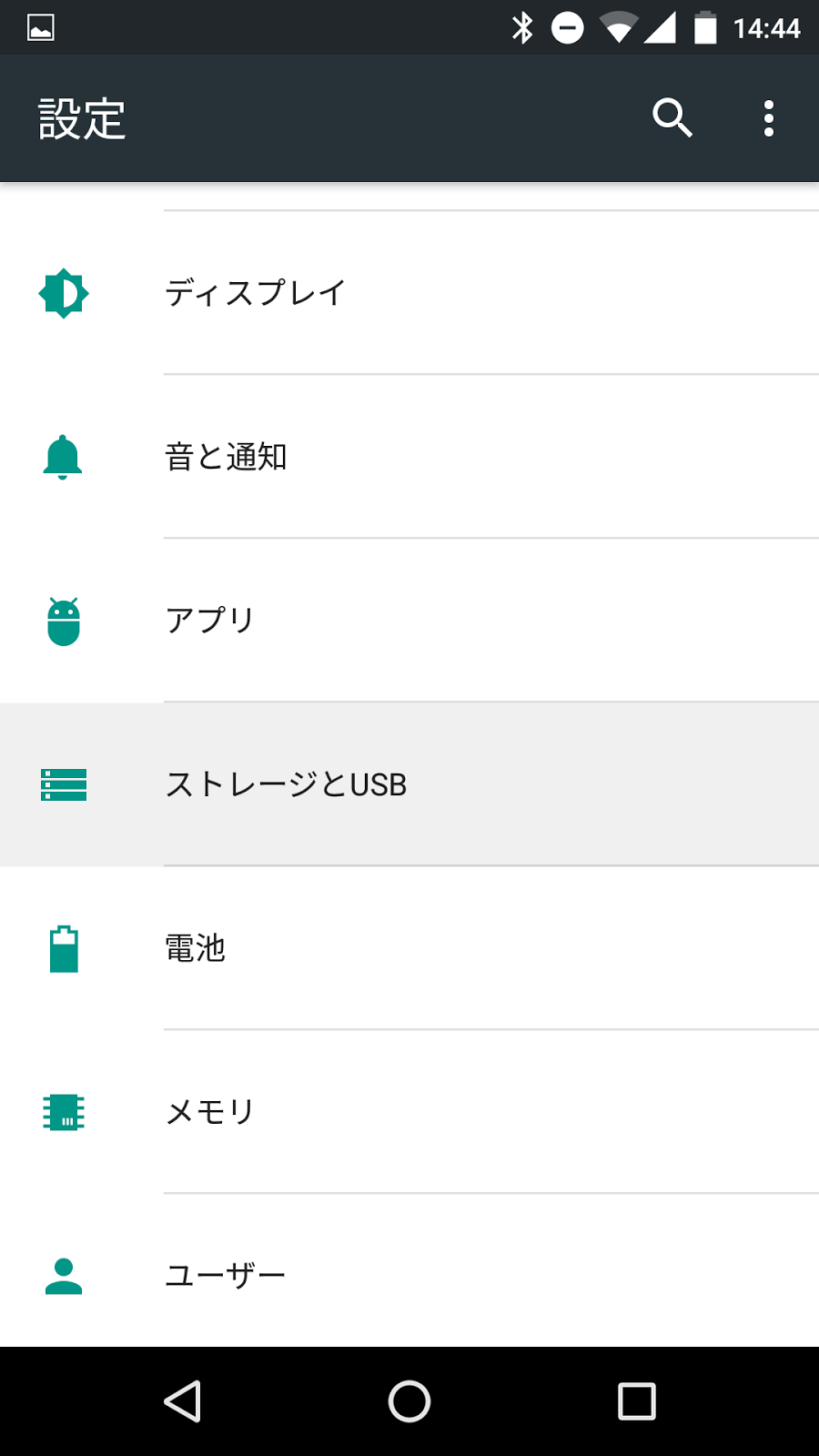Viewport: 819px width, 1456px height.
Task: Open the search icon in settings
Action: (x=672, y=118)
